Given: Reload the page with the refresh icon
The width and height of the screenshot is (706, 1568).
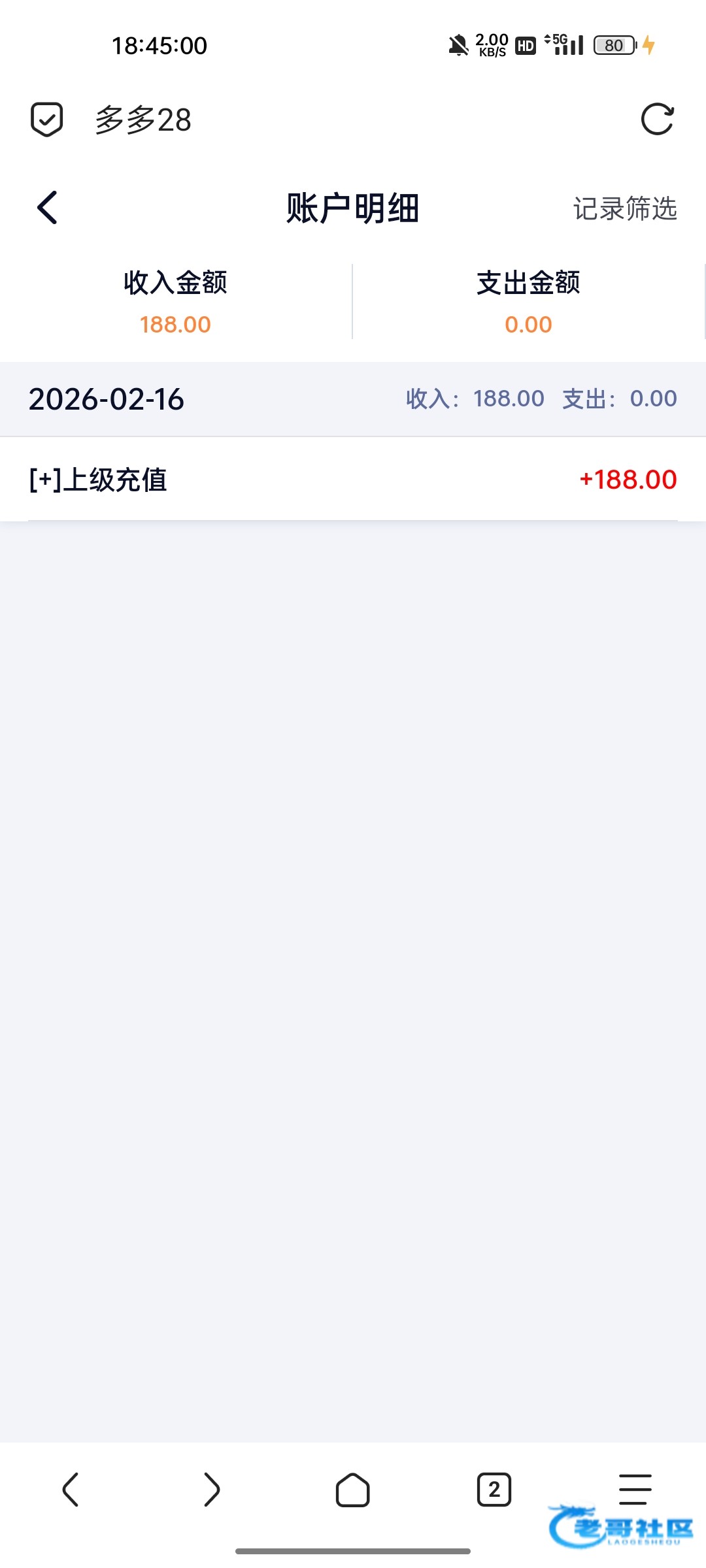Looking at the screenshot, I should point(657,120).
